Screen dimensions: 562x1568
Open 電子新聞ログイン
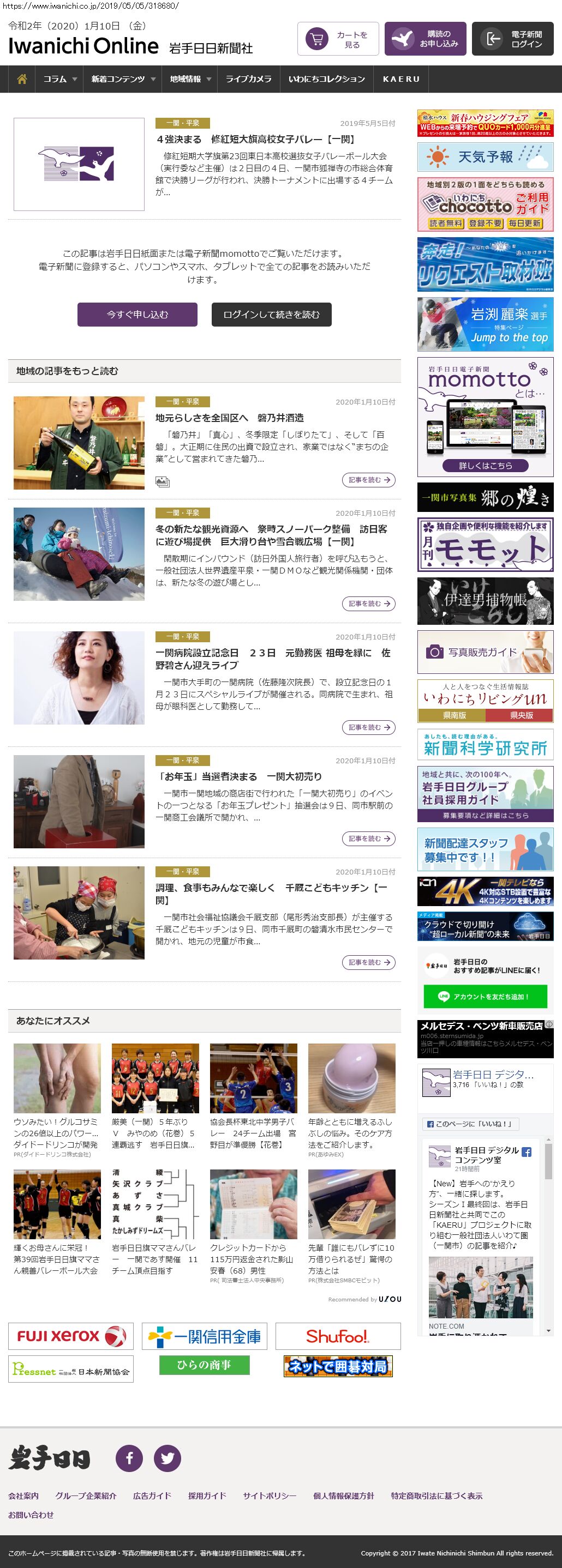(512, 39)
